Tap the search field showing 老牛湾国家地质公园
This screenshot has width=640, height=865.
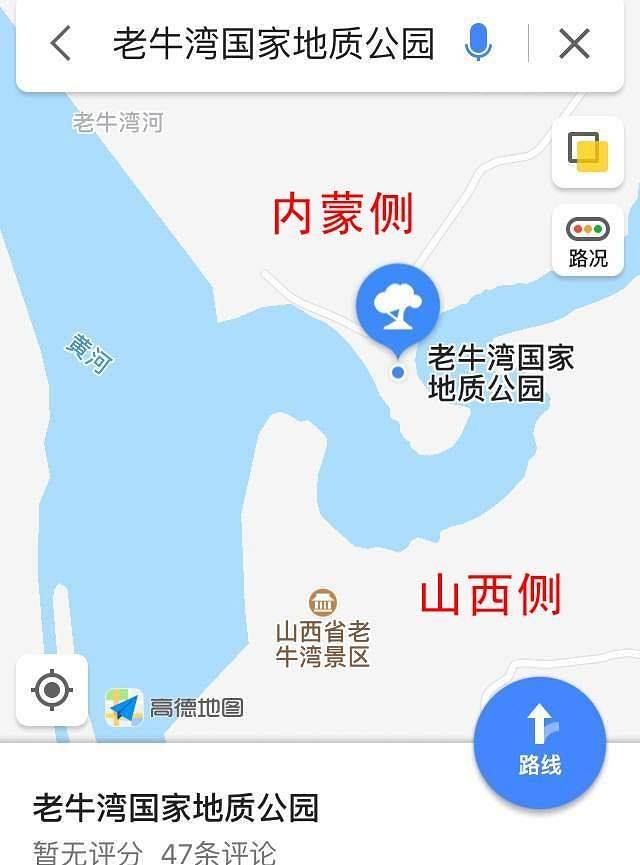(273, 44)
